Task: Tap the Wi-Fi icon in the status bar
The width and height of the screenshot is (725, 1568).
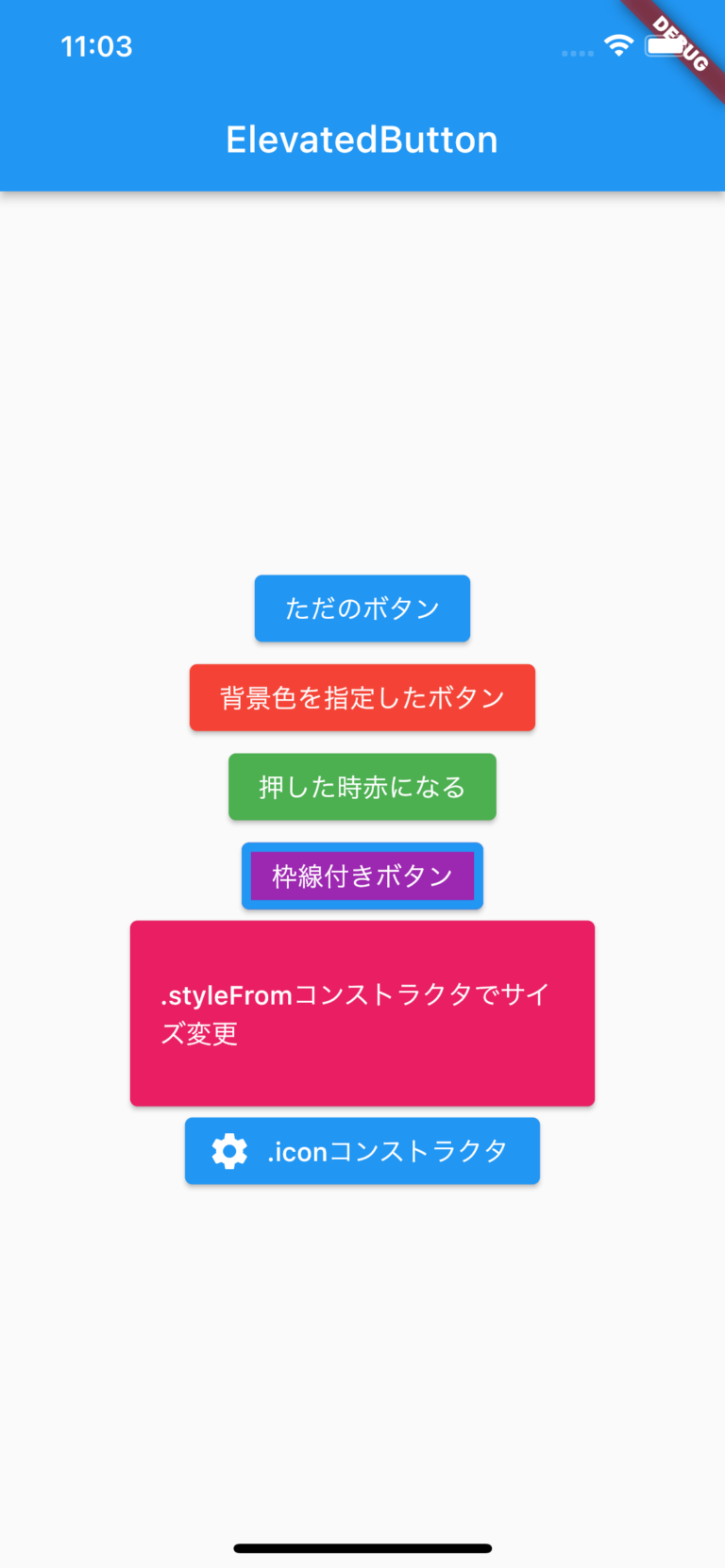Action: coord(618,44)
